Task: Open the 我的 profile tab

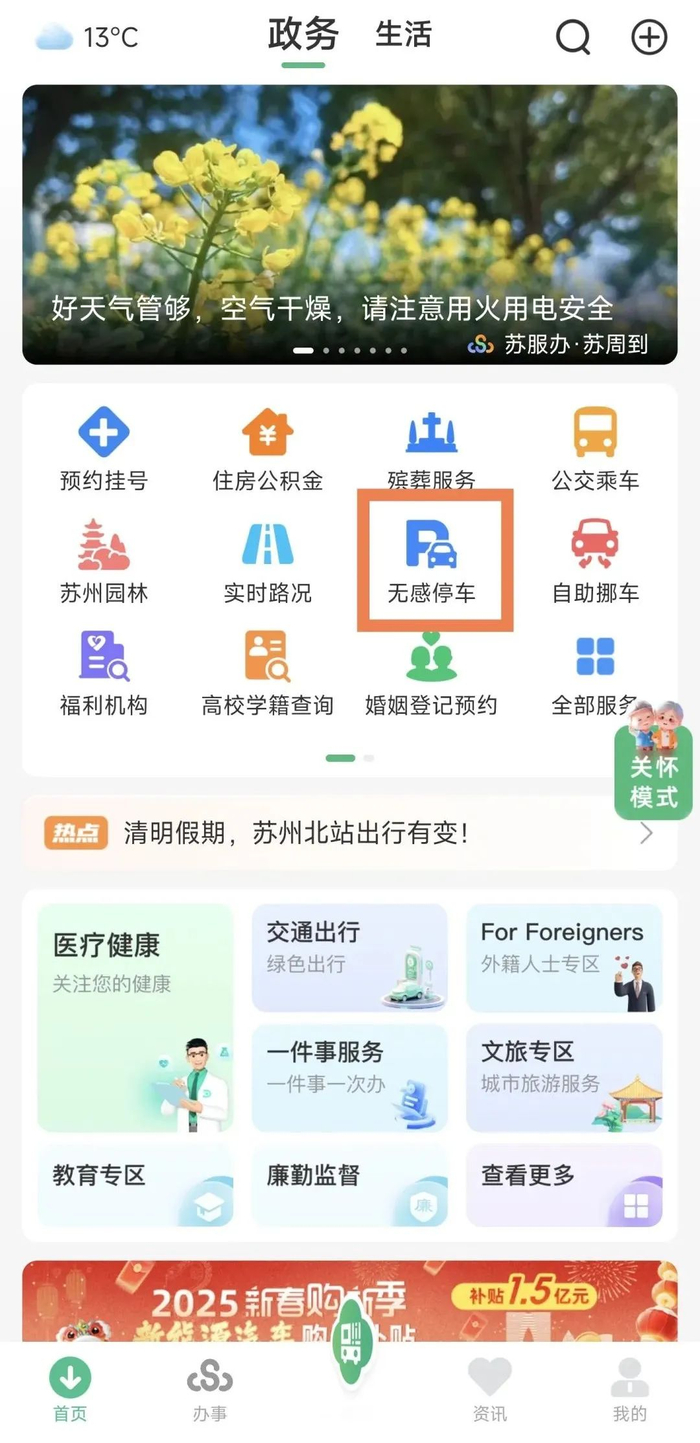Action: pyautogui.click(x=630, y=1390)
